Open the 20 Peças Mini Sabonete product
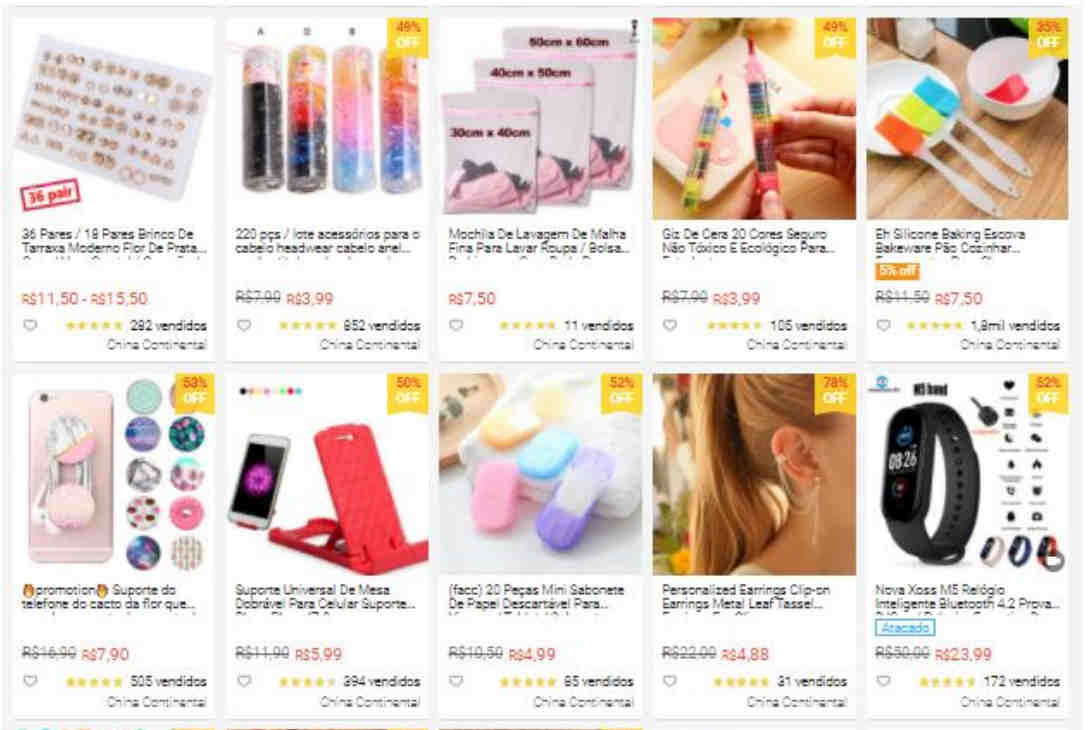This screenshot has height=730, width=1090. (x=540, y=475)
